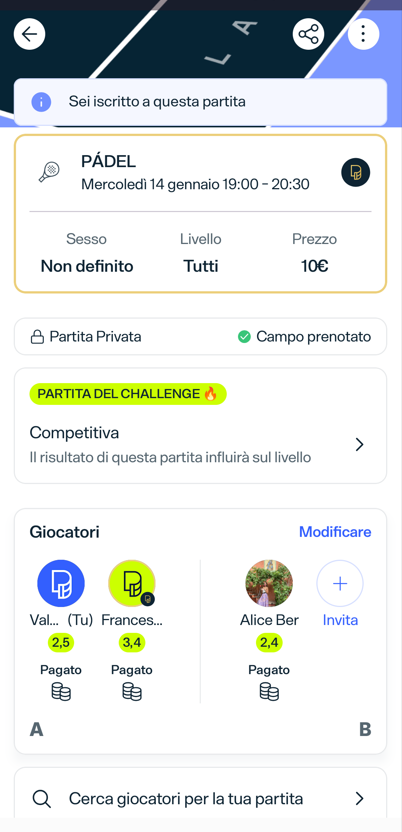Open your own player avatar (Tu)
Screen dimensions: 402x832
point(61,584)
